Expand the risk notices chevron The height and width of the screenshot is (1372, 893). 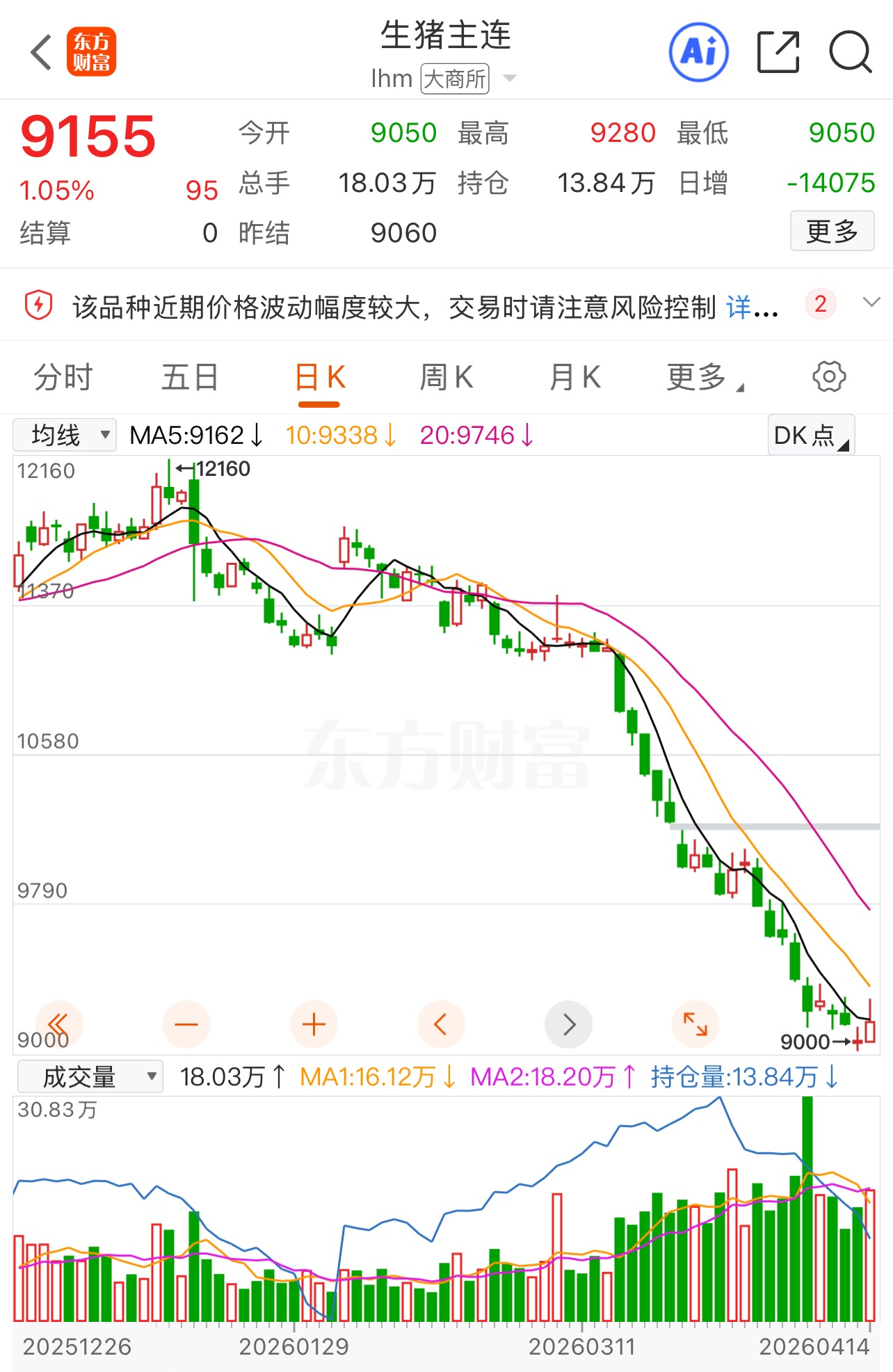point(871,303)
